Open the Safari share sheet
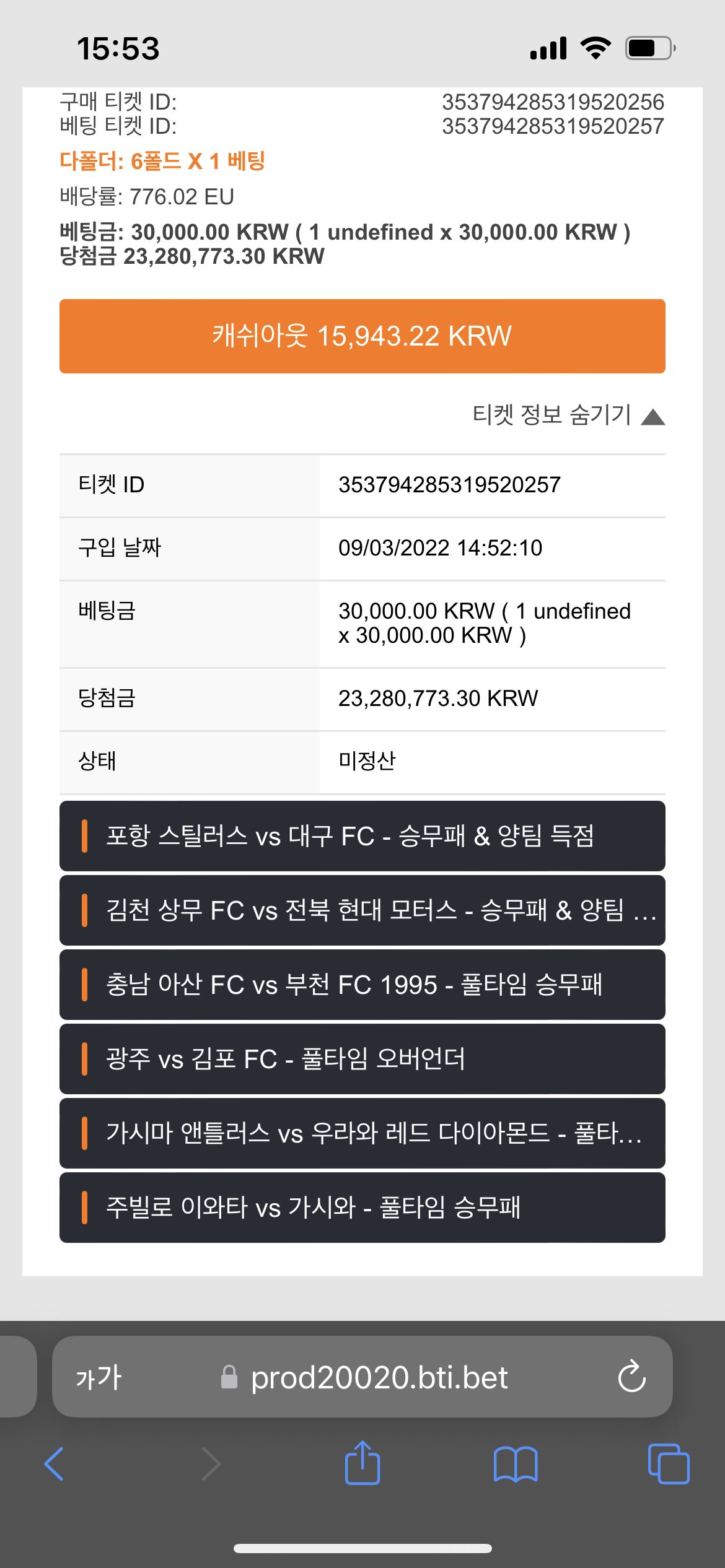 [x=362, y=1463]
